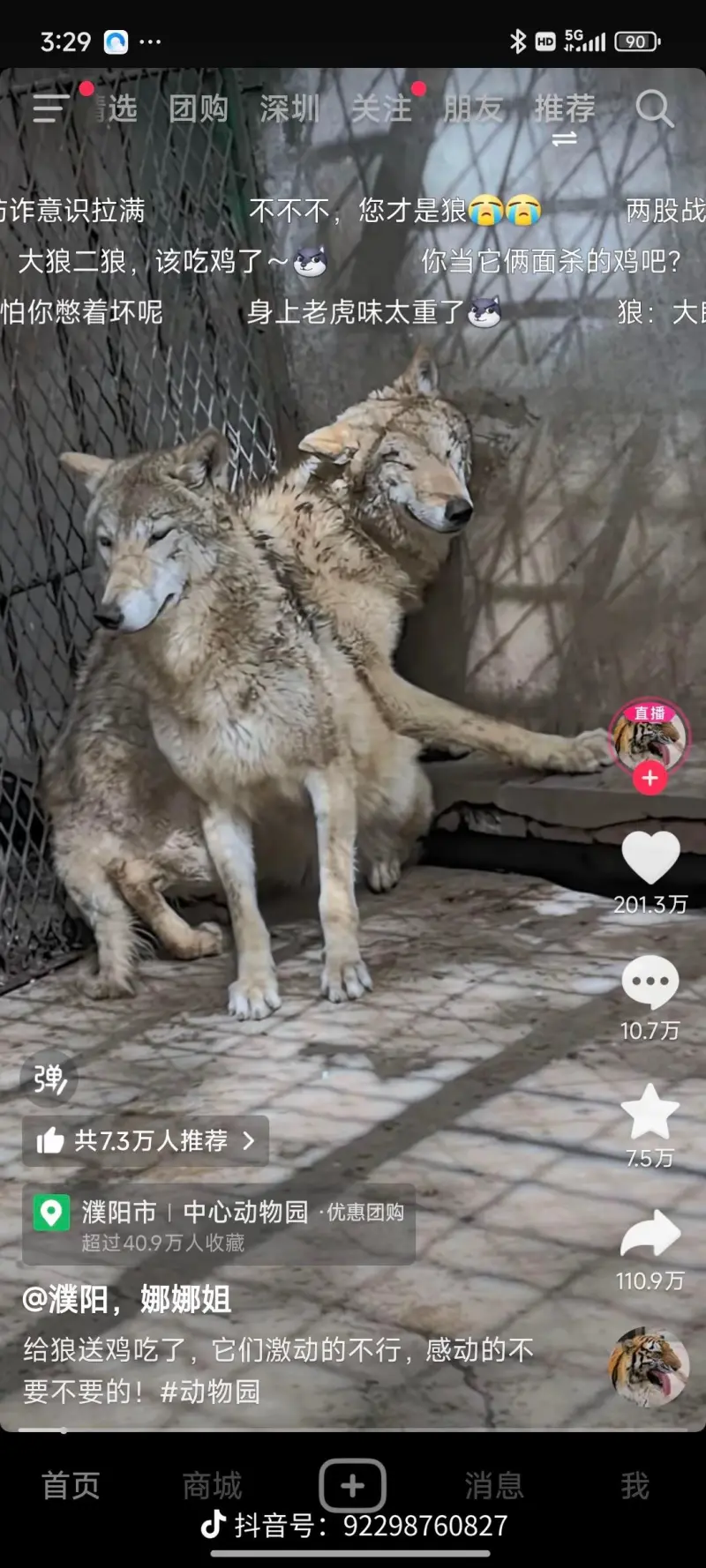Open the 濮阳市 中心动物园 location card

(218, 1224)
